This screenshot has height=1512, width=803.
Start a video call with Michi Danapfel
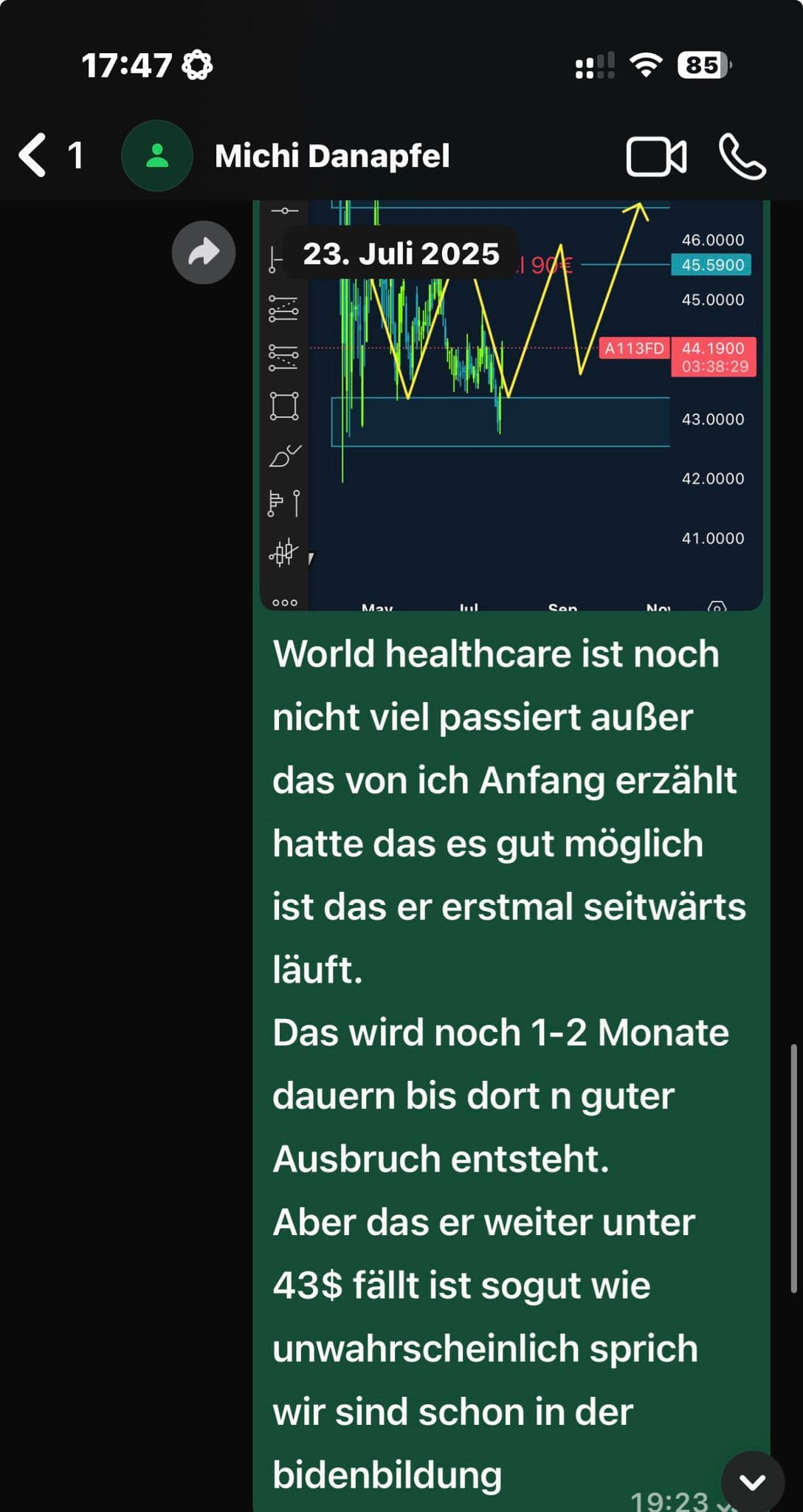click(657, 155)
